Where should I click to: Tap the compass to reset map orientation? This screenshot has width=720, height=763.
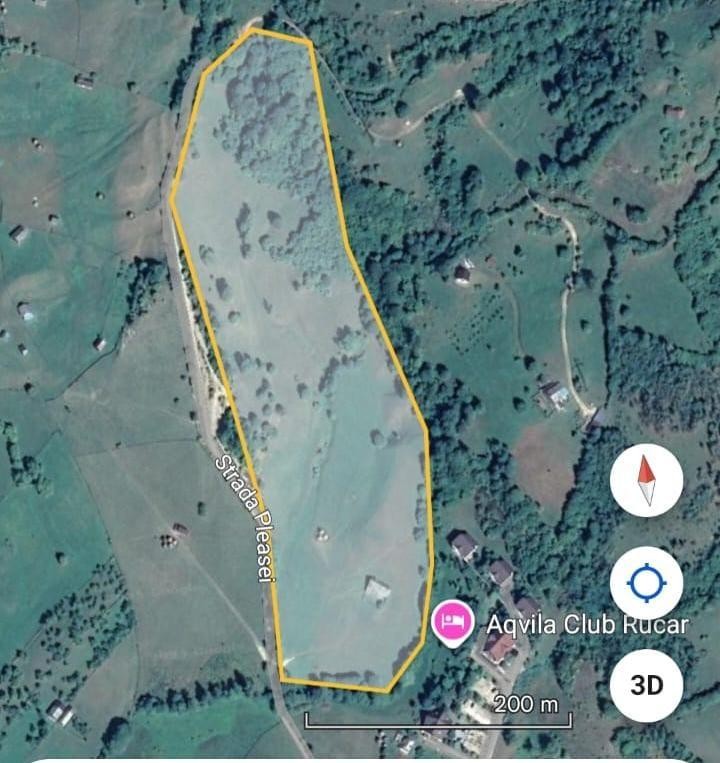647,481
